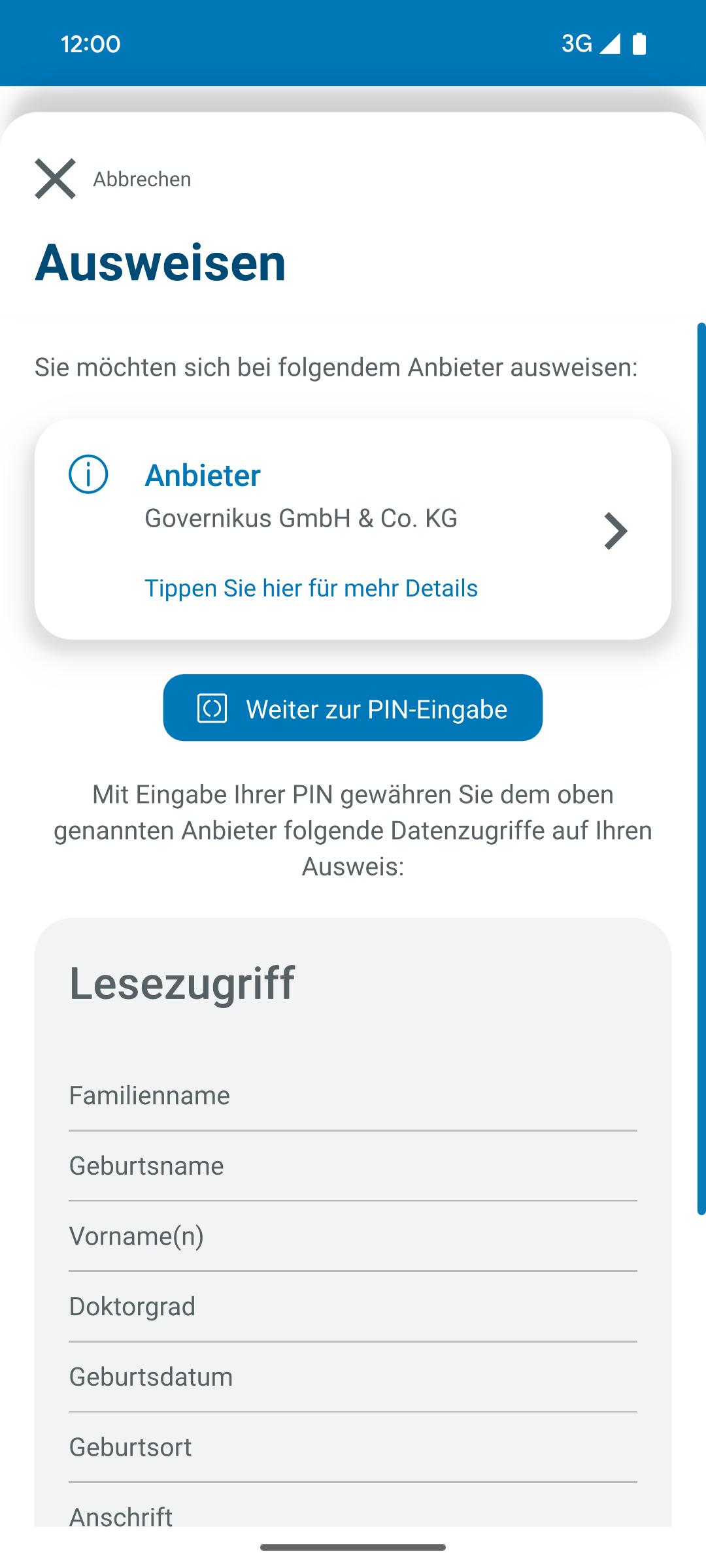Open the Anbieter heading link
The width and height of the screenshot is (706, 1568).
click(x=203, y=475)
